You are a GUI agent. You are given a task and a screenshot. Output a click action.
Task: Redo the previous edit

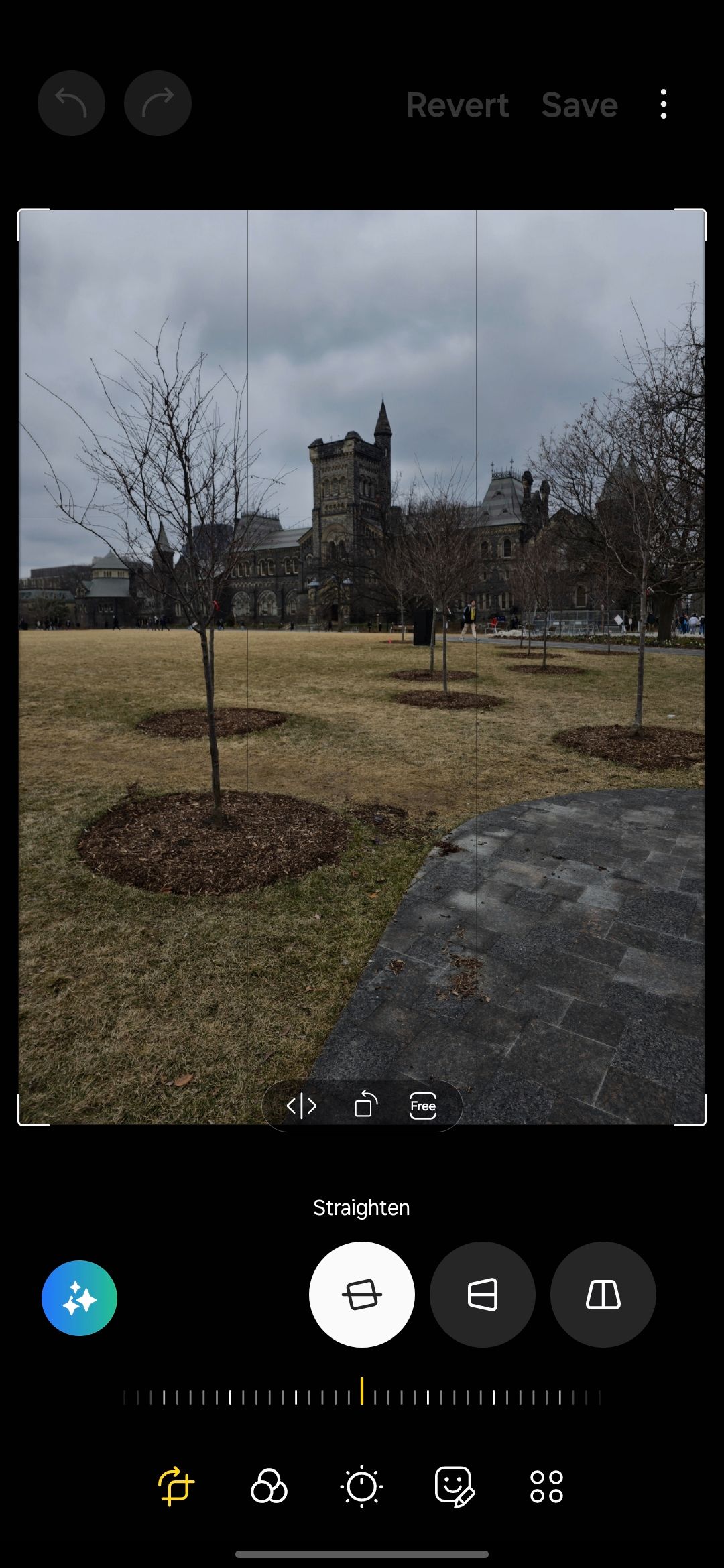click(x=158, y=104)
